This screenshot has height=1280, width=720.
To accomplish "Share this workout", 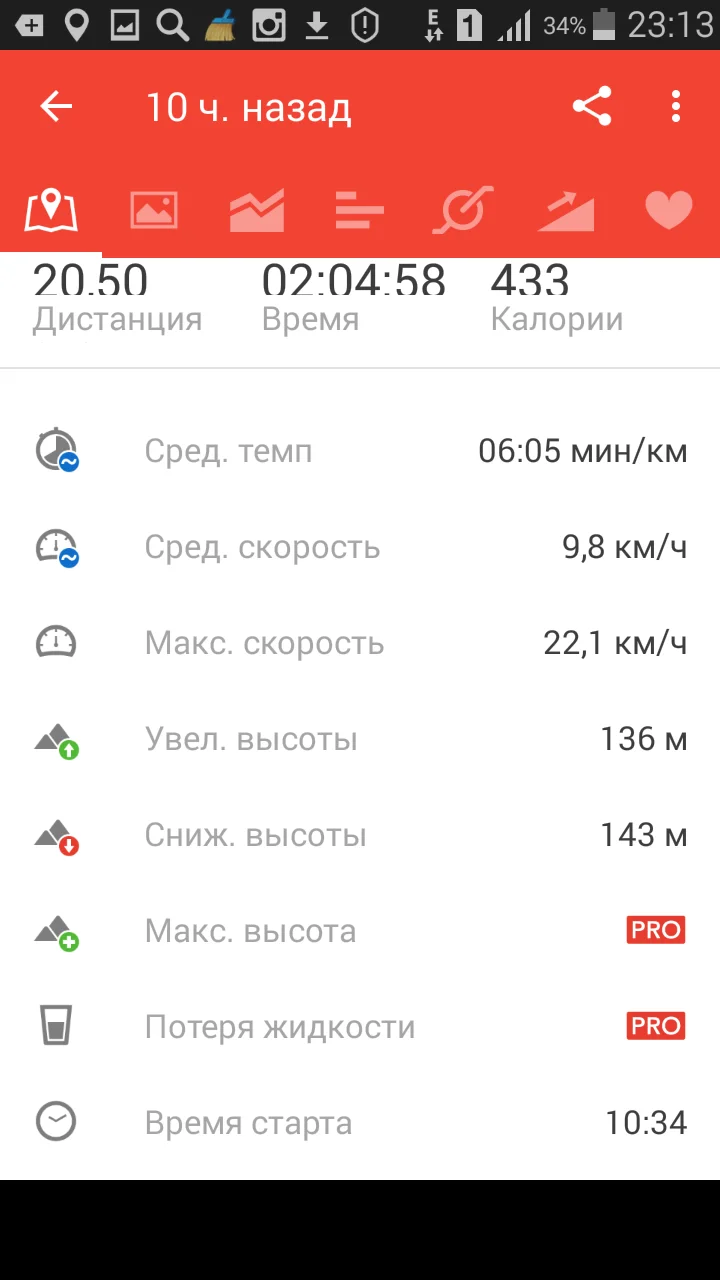I will [x=592, y=107].
